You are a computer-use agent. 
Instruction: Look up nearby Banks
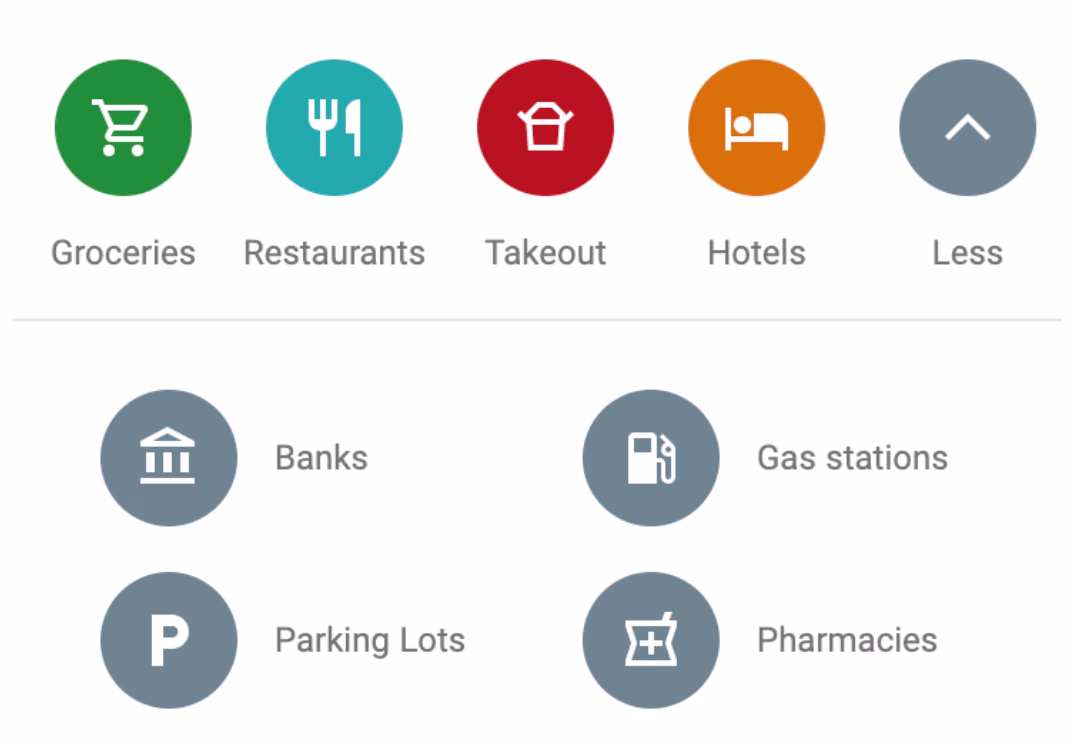(x=169, y=458)
